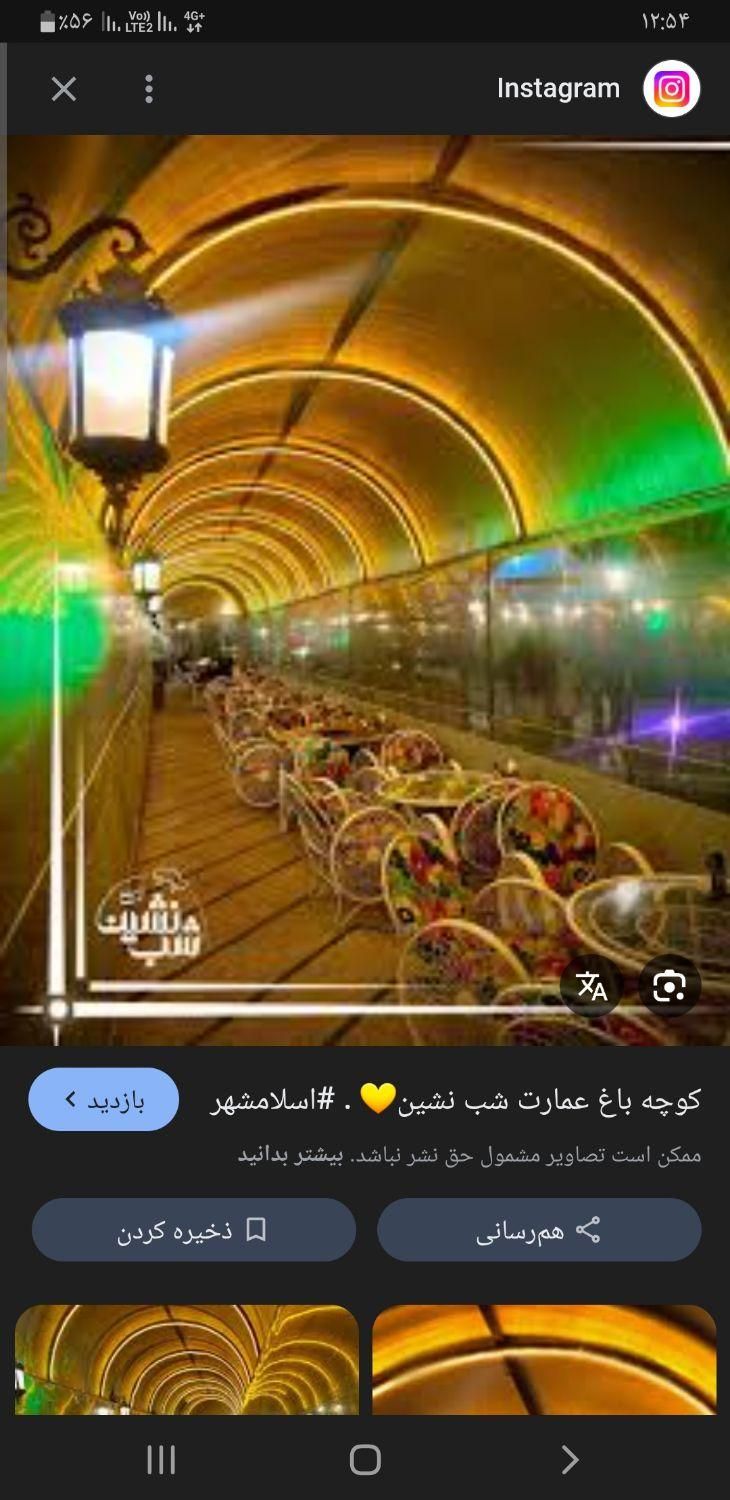
Task: Tap the بازدید visit button
Action: tap(104, 1100)
